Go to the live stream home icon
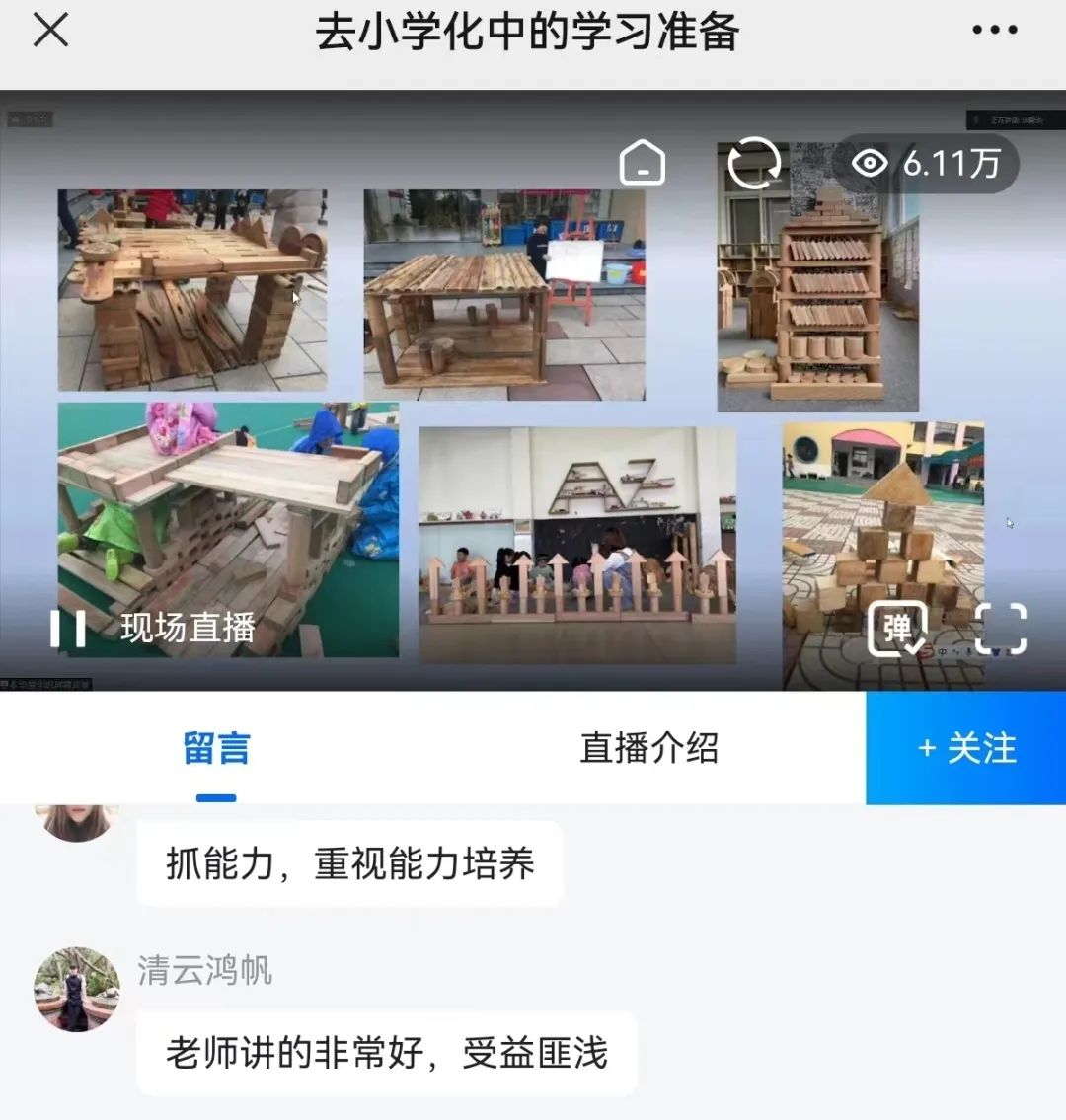Image resolution: width=1066 pixels, height=1120 pixels. tap(643, 163)
